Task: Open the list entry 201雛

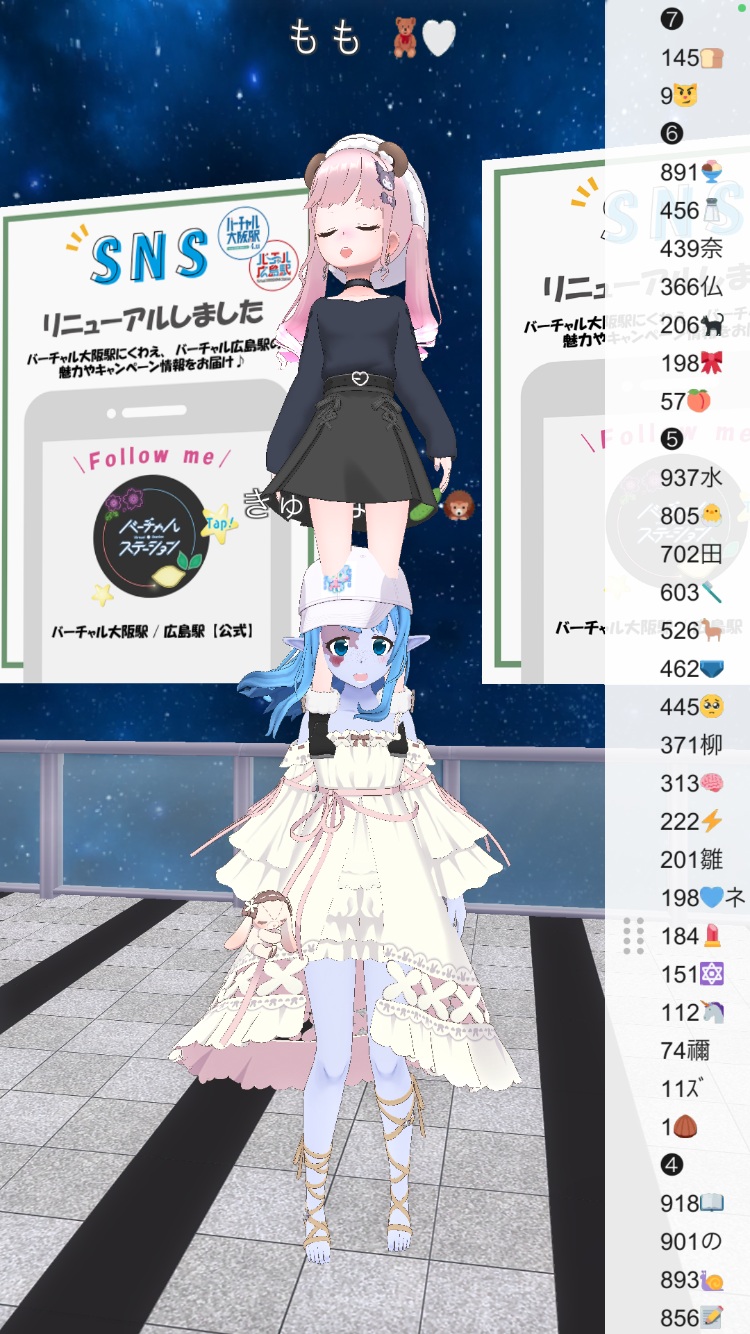Action: 691,859
